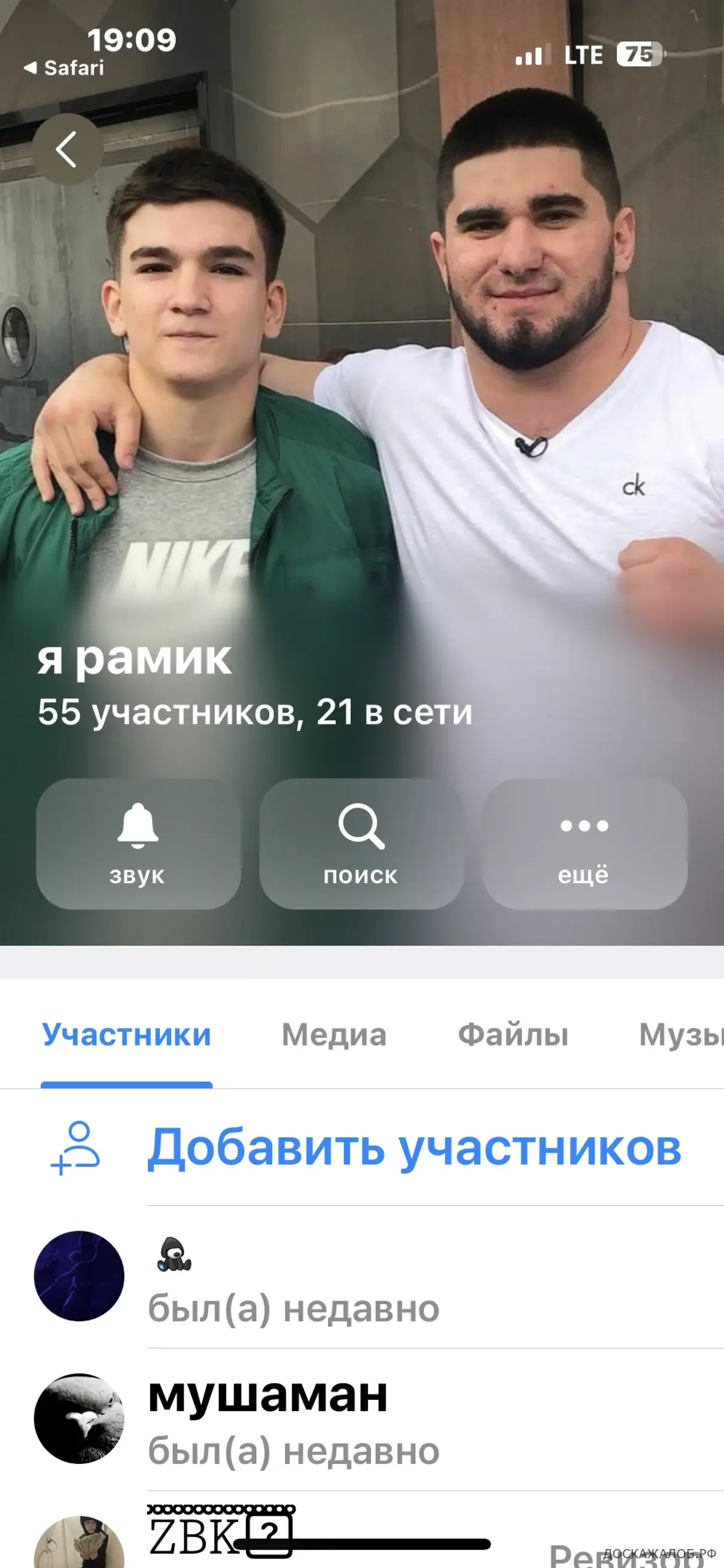Open the Музыка tab
724x1568 pixels.
click(682, 1035)
